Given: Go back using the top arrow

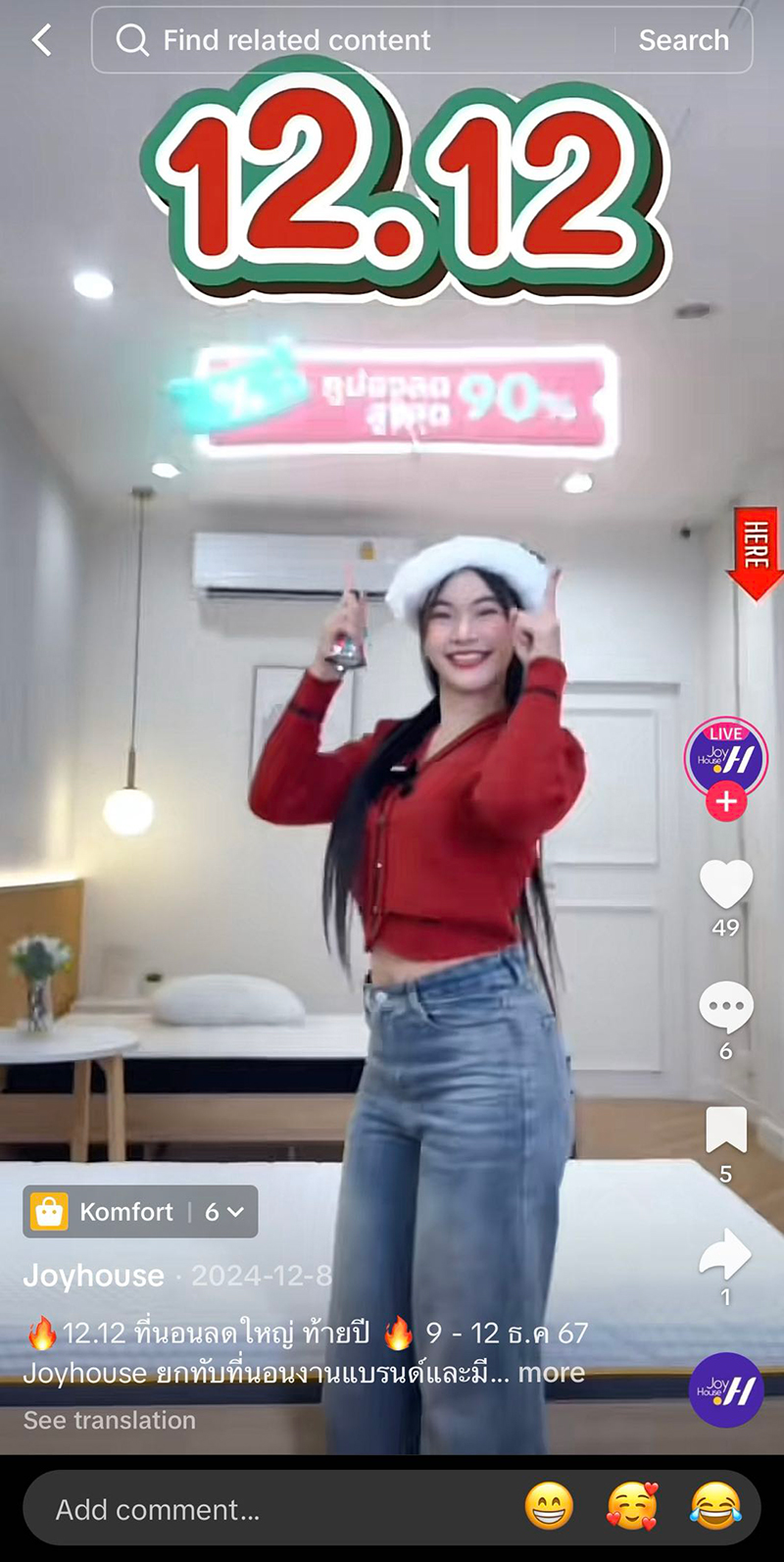Looking at the screenshot, I should pos(42,40).
